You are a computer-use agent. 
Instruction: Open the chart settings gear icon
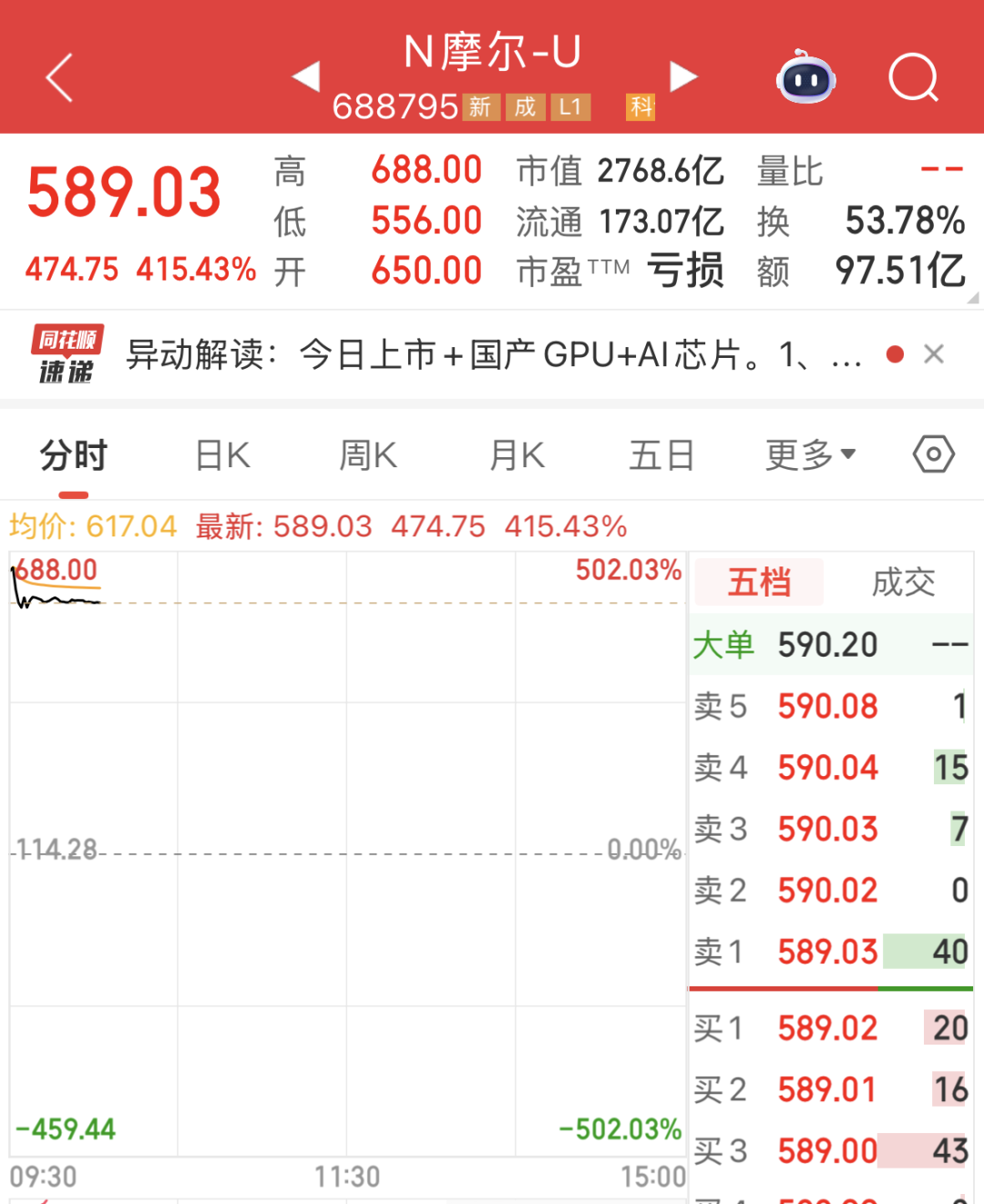coord(933,454)
